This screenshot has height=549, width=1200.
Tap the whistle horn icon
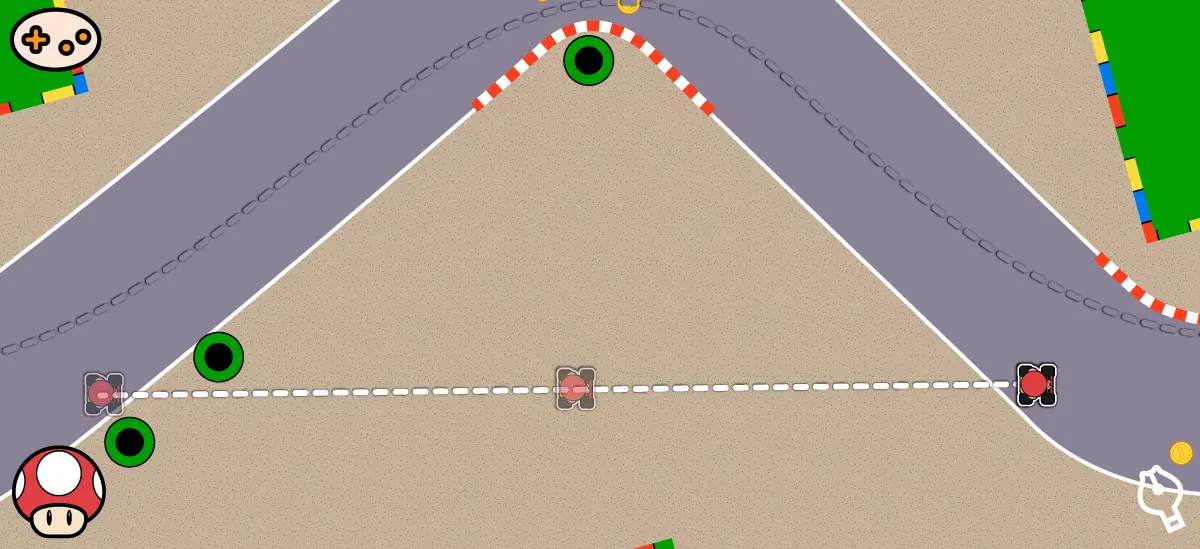(1160, 497)
